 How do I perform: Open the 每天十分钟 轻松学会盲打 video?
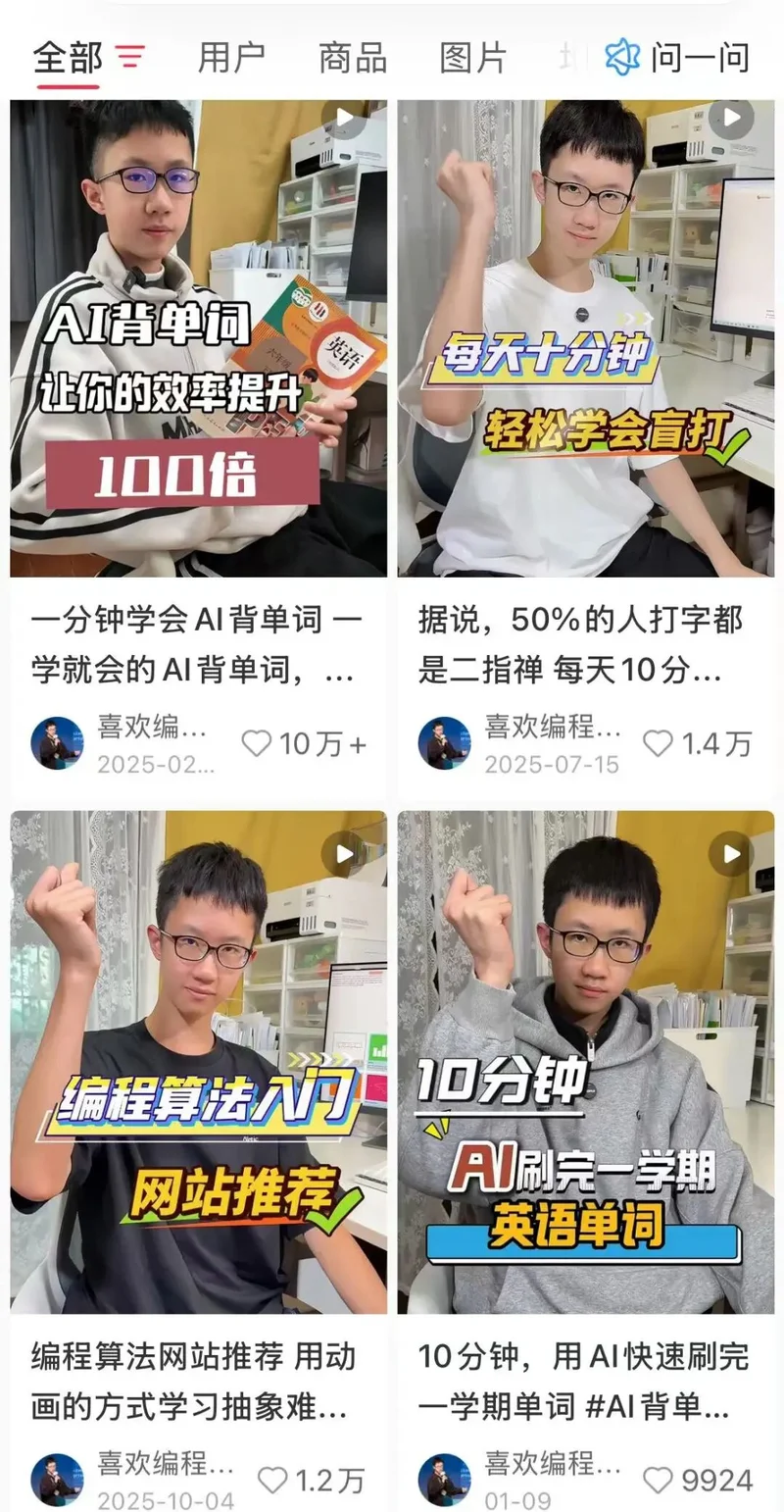pyautogui.click(x=585, y=338)
